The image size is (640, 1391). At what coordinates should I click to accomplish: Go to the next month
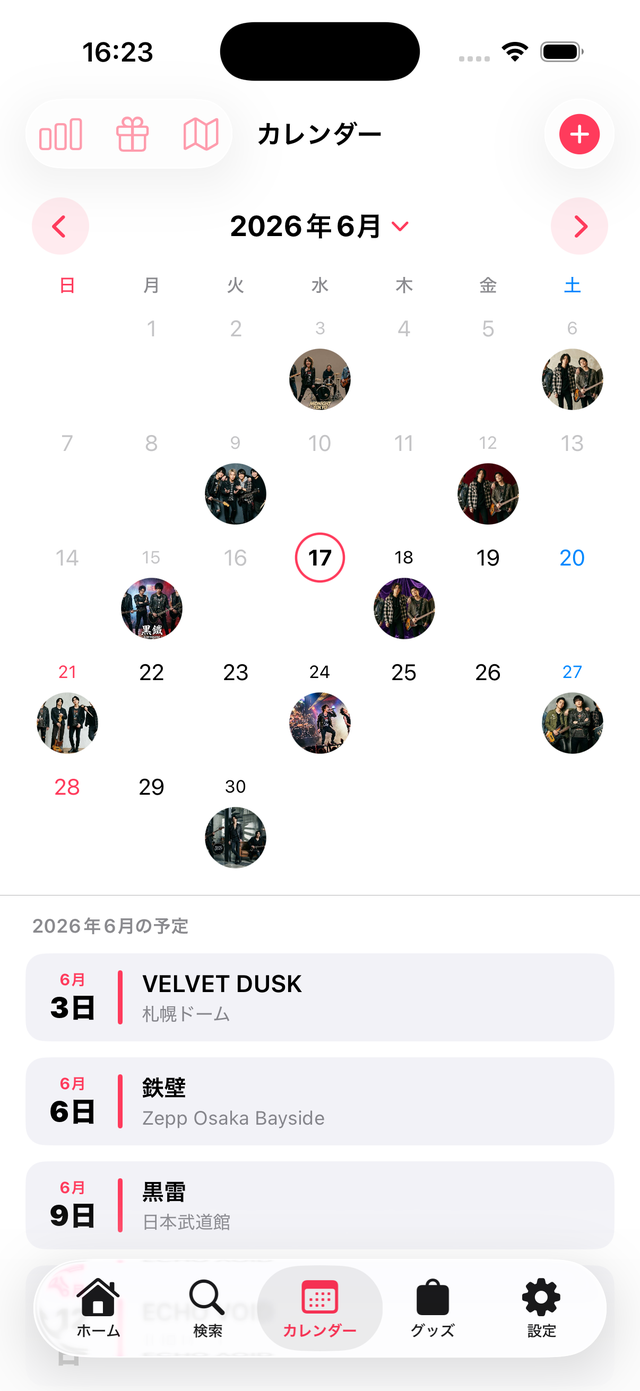click(x=580, y=226)
